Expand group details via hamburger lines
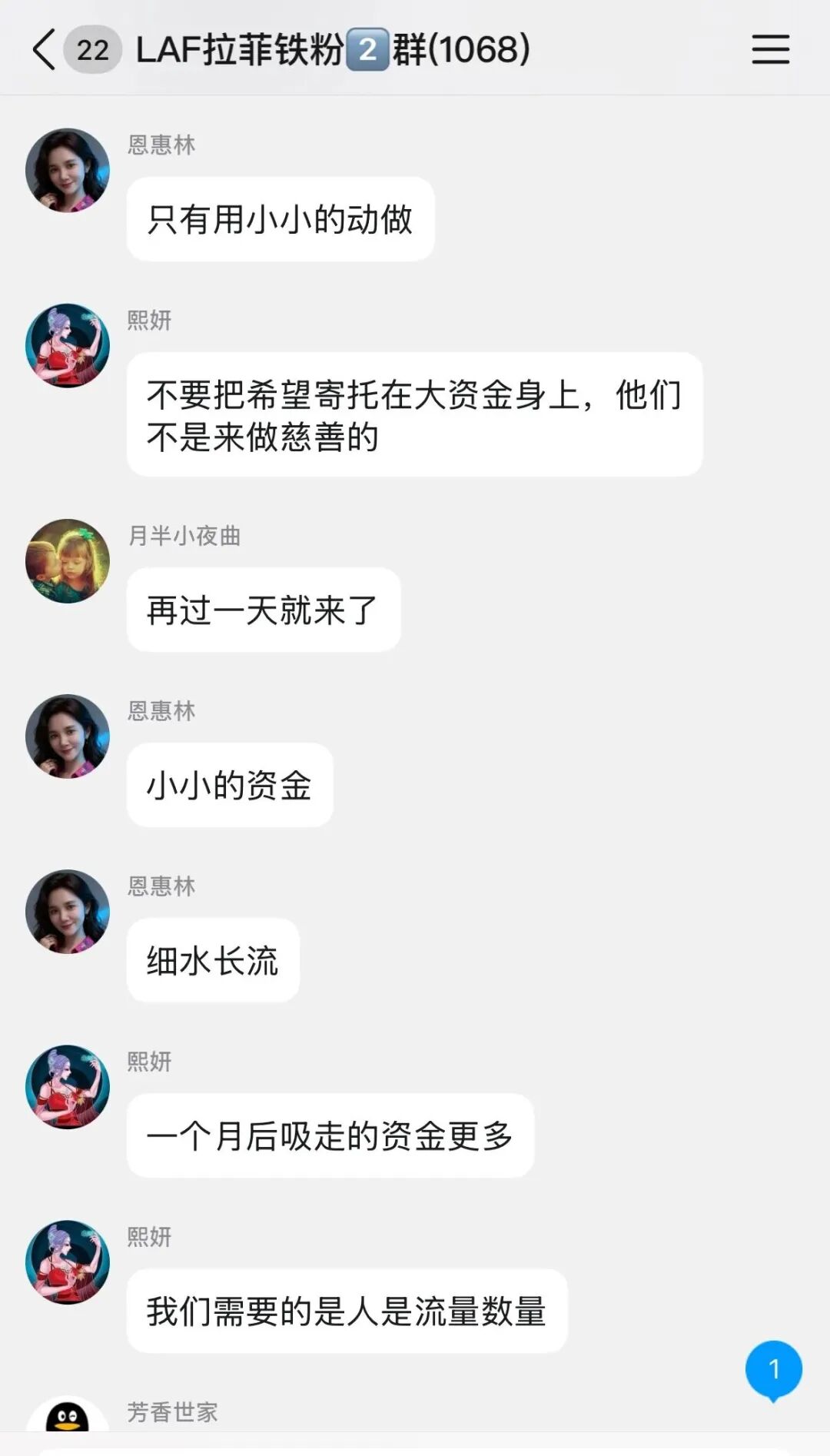This screenshot has width=830, height=1456. pos(771,50)
